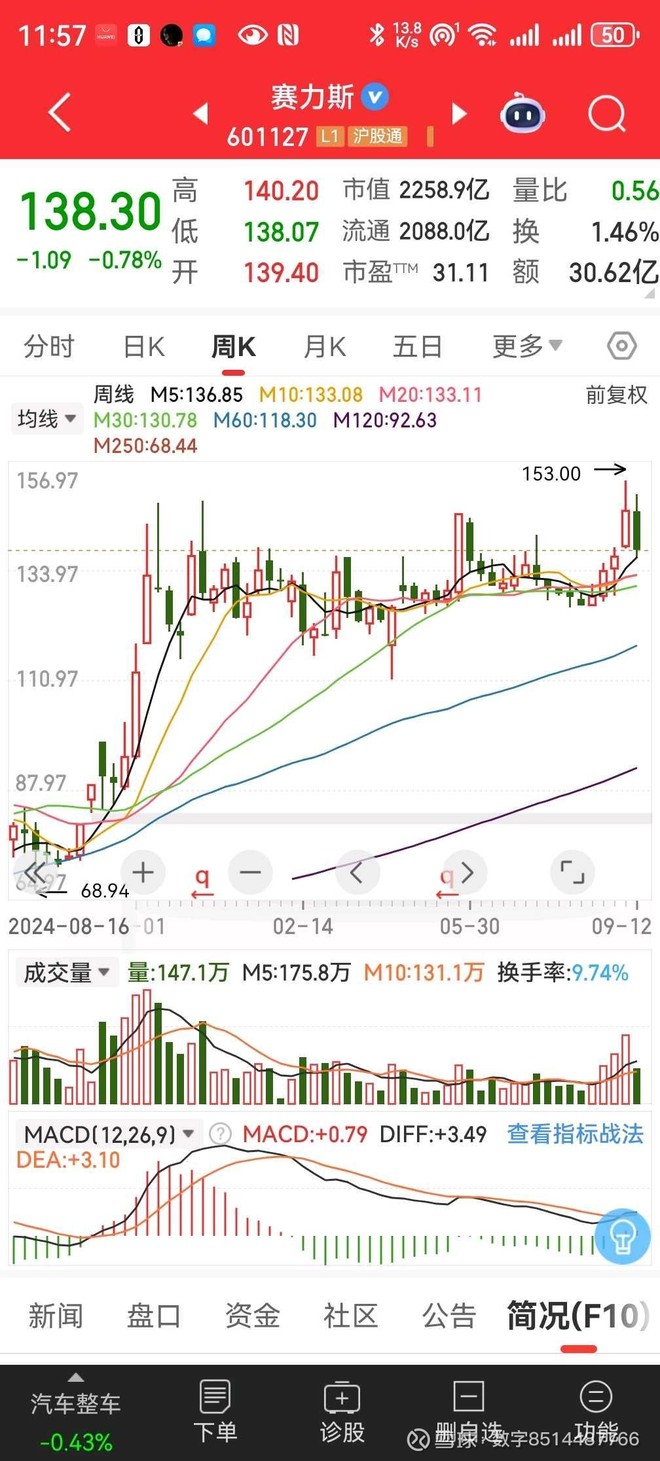Screen dimensions: 660x1461
Task: Switch to the 五日 tab
Action: 417,347
